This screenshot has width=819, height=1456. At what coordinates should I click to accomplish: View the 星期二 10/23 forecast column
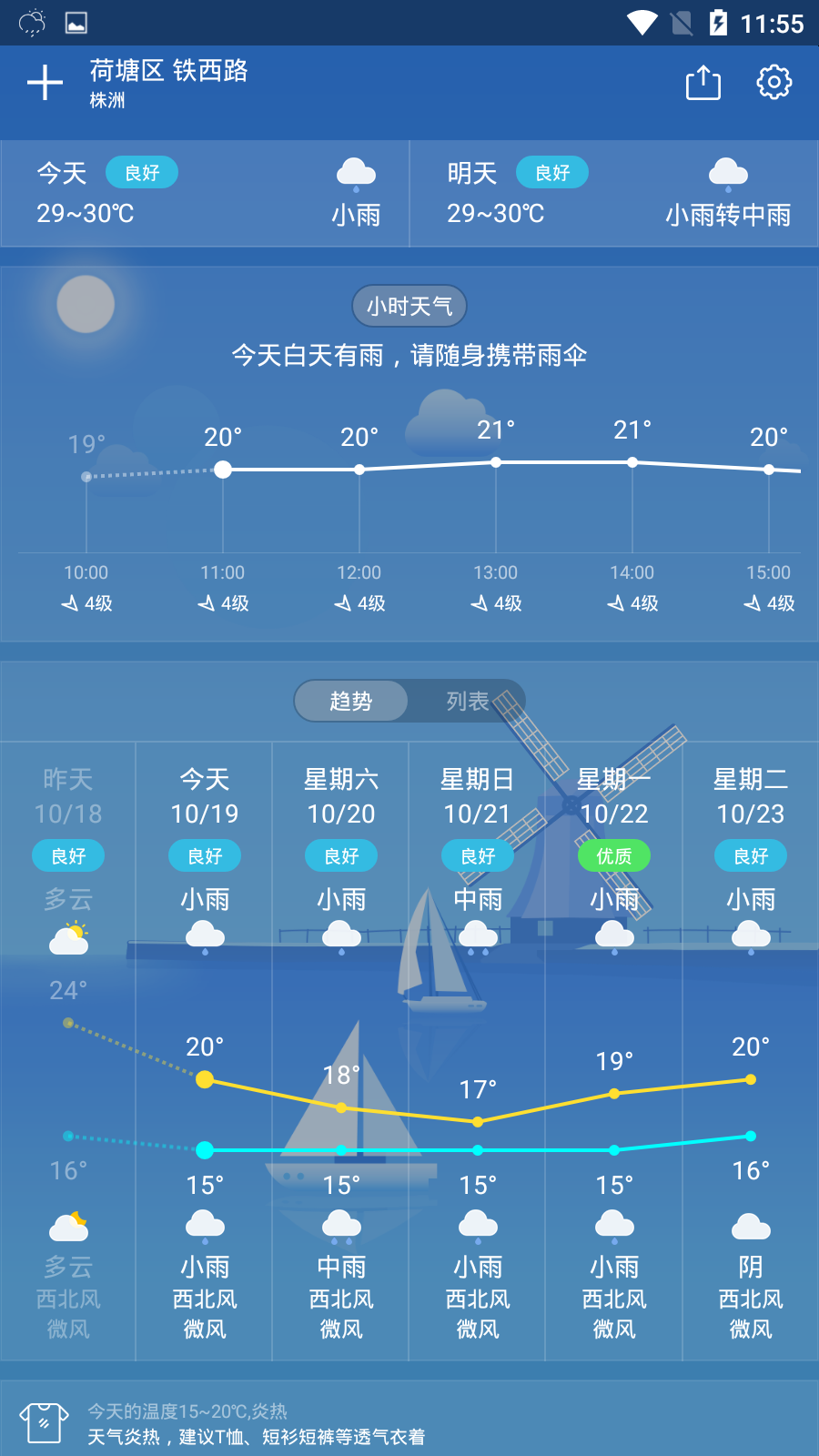pyautogui.click(x=751, y=1046)
